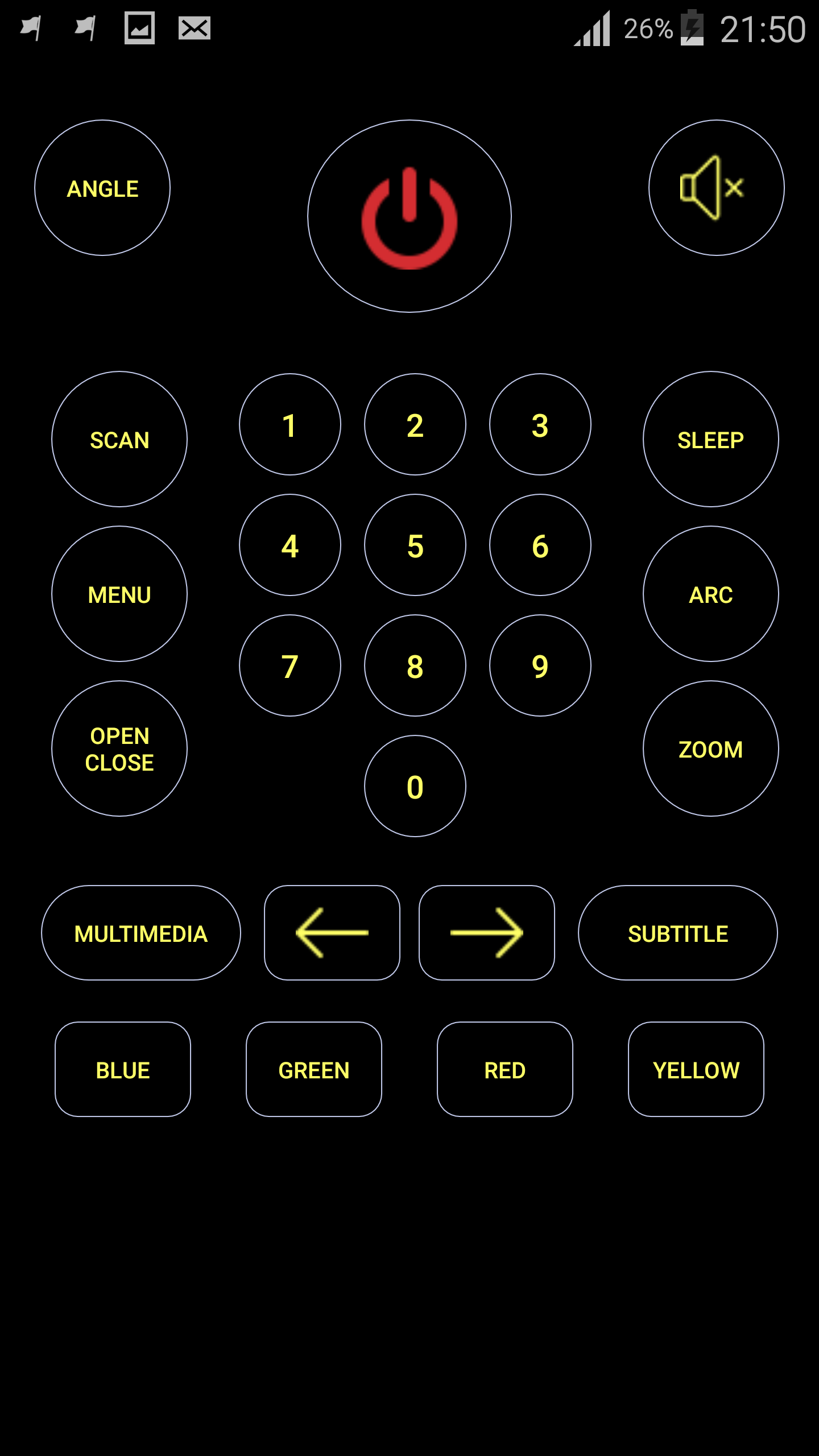Enter digit 1 on the keypad
The height and width of the screenshot is (1456, 819).
[x=290, y=424]
